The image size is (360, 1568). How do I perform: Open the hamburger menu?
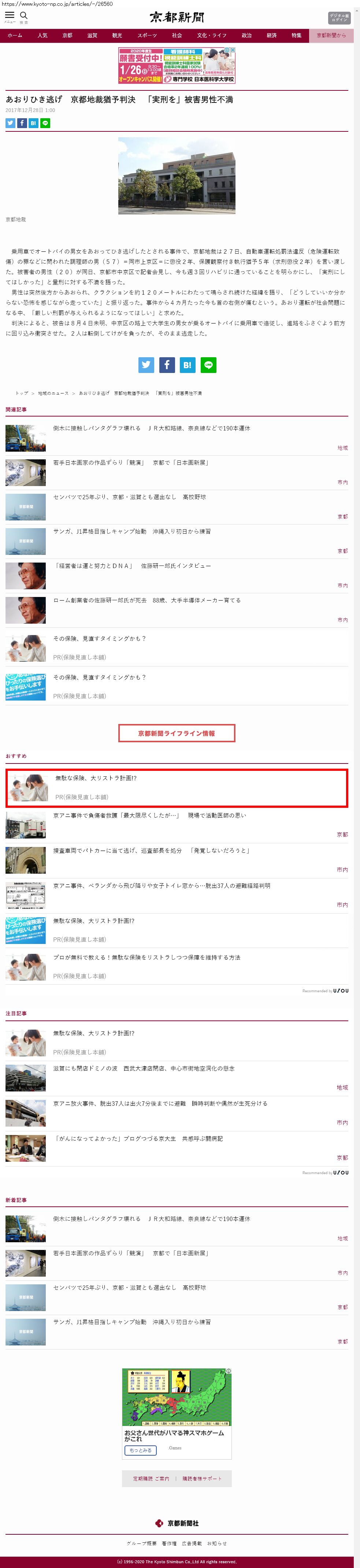click(x=10, y=16)
